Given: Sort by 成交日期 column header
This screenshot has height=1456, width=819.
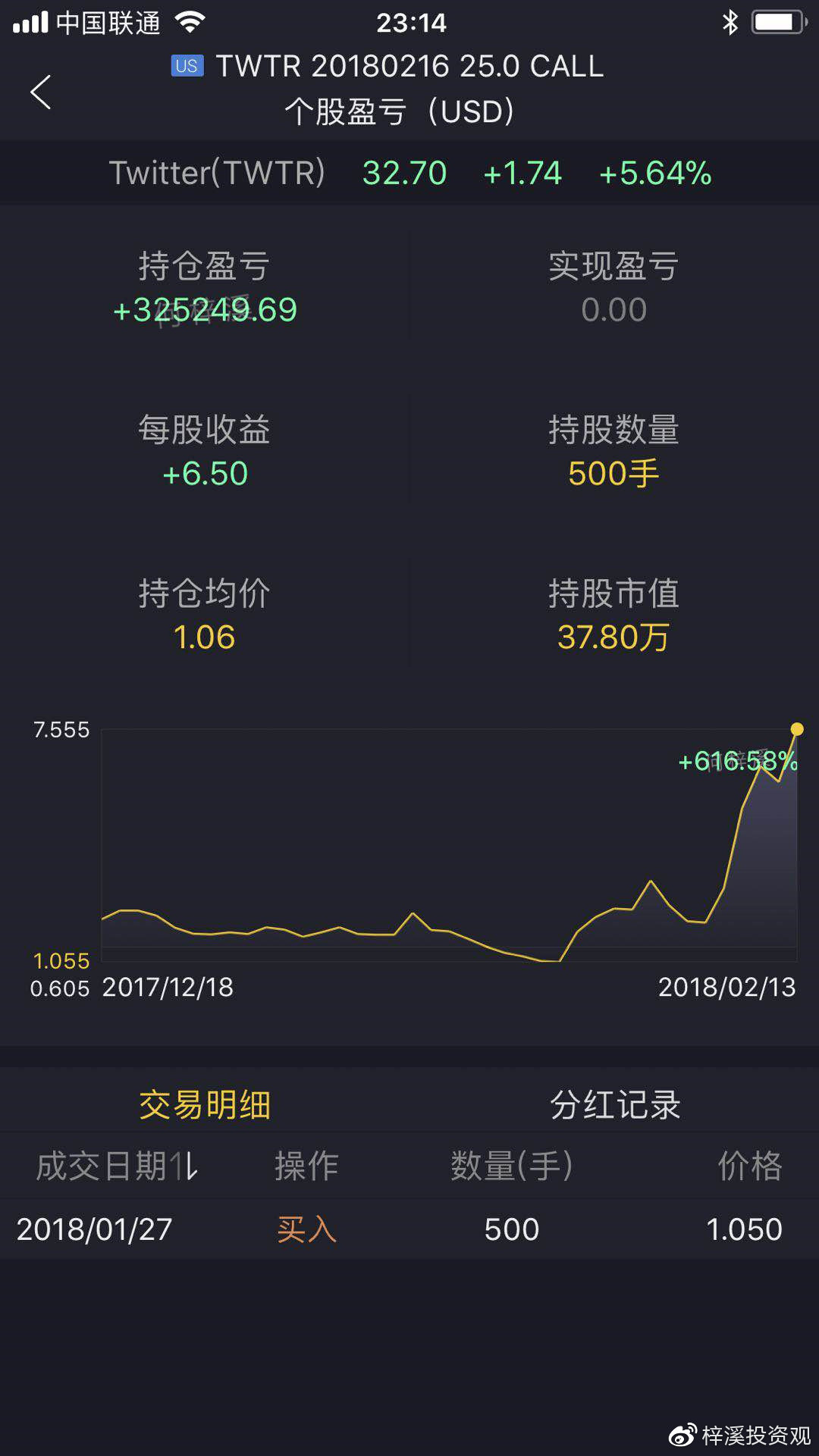Looking at the screenshot, I should pyautogui.click(x=118, y=1166).
